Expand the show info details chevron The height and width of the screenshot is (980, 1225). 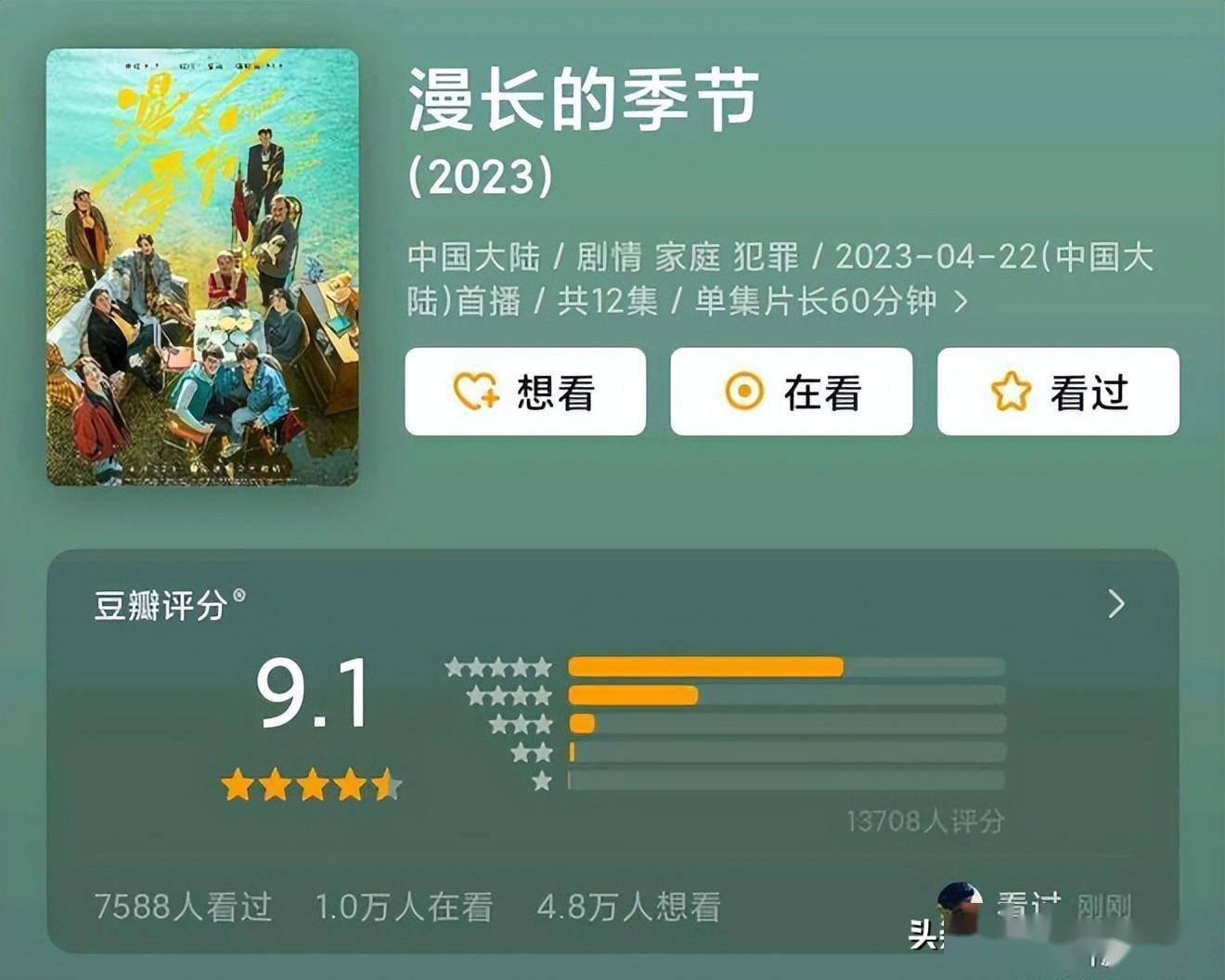coord(961,302)
